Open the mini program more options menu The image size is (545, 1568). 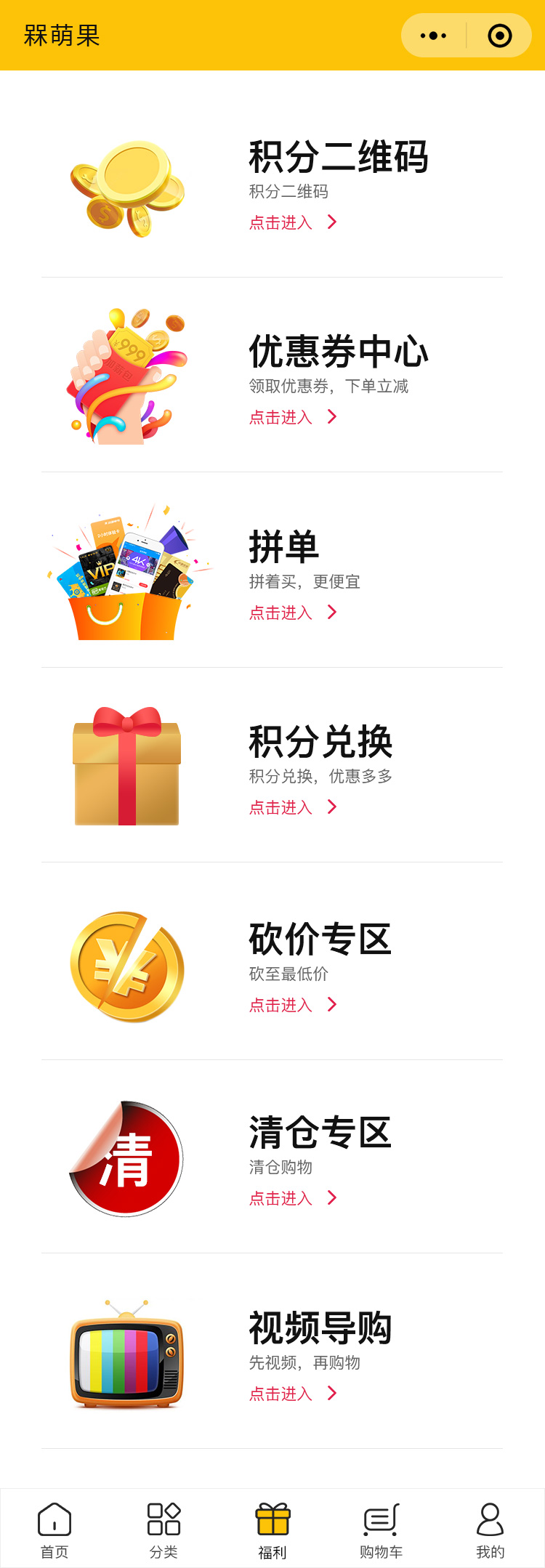[434, 36]
